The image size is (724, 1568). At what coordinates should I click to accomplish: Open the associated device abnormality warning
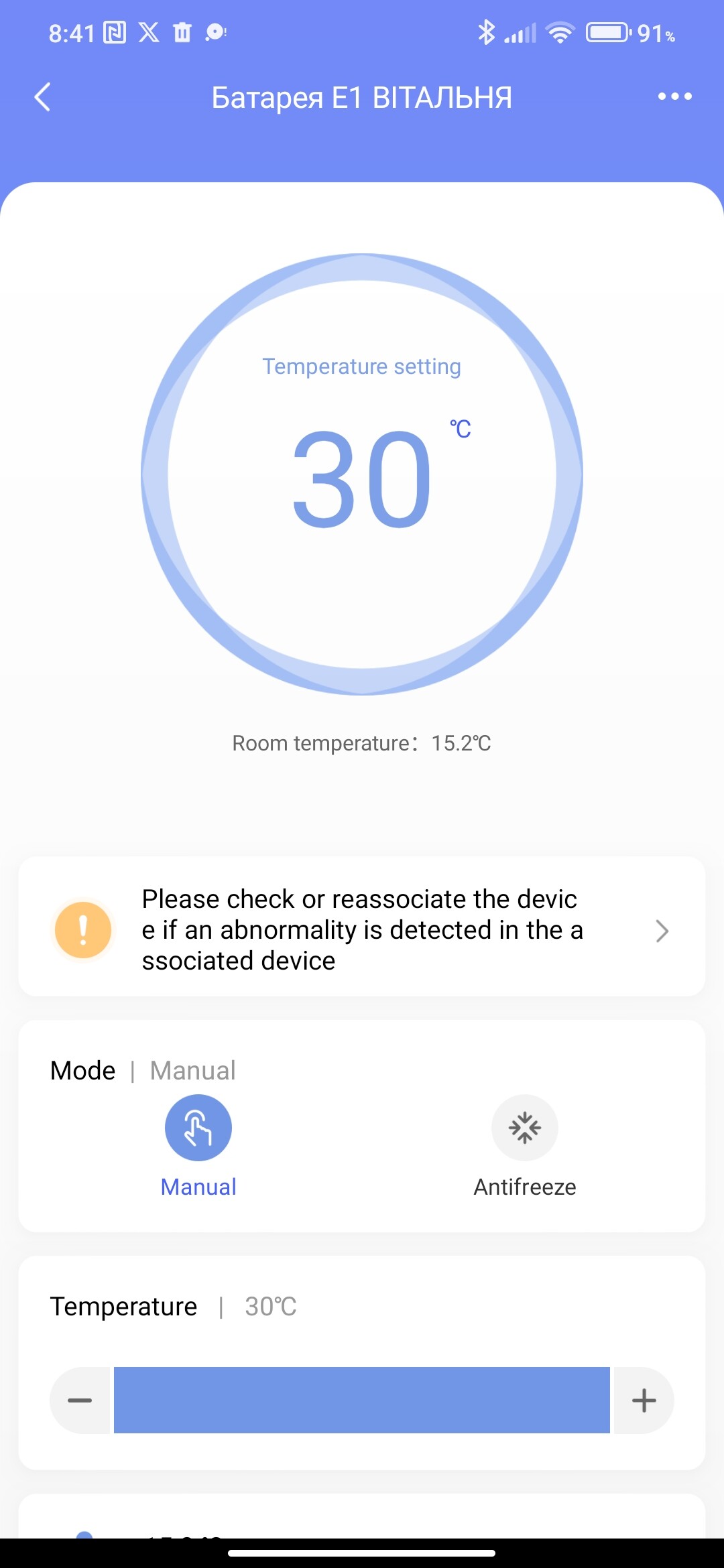(x=362, y=929)
